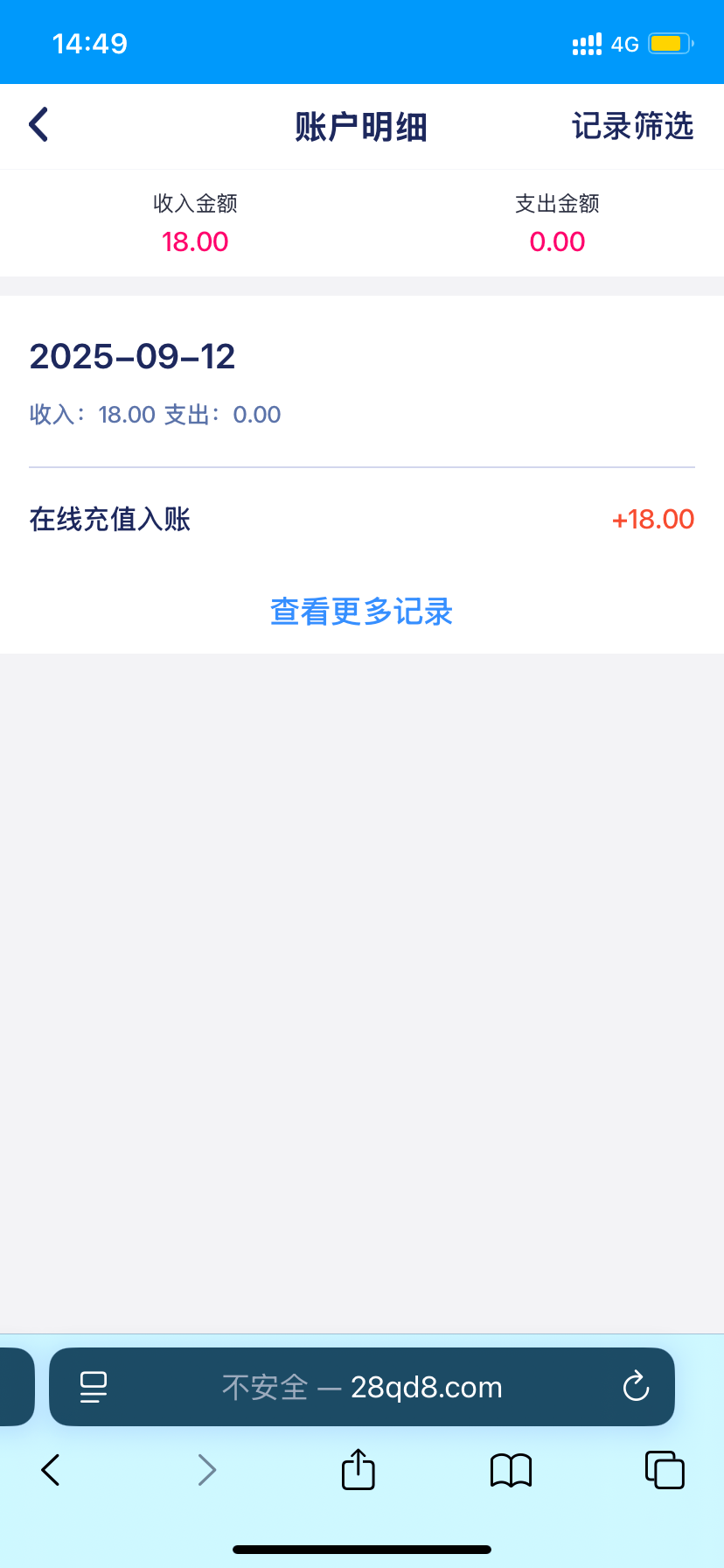Select the 在线充值入账 transaction entry
Viewport: 724px width, 1568px height.
coord(110,519)
